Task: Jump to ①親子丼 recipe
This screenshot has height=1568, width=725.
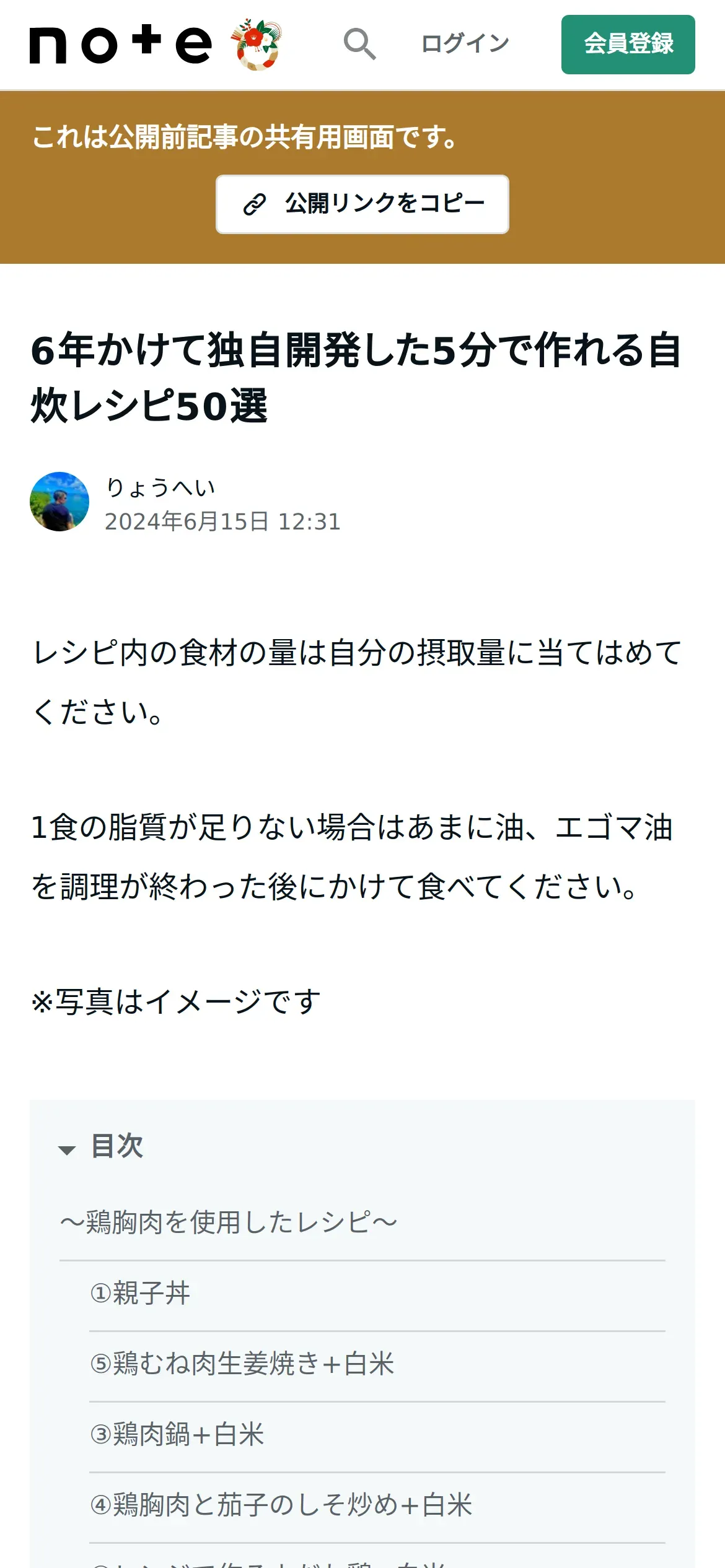Action: point(141,1293)
